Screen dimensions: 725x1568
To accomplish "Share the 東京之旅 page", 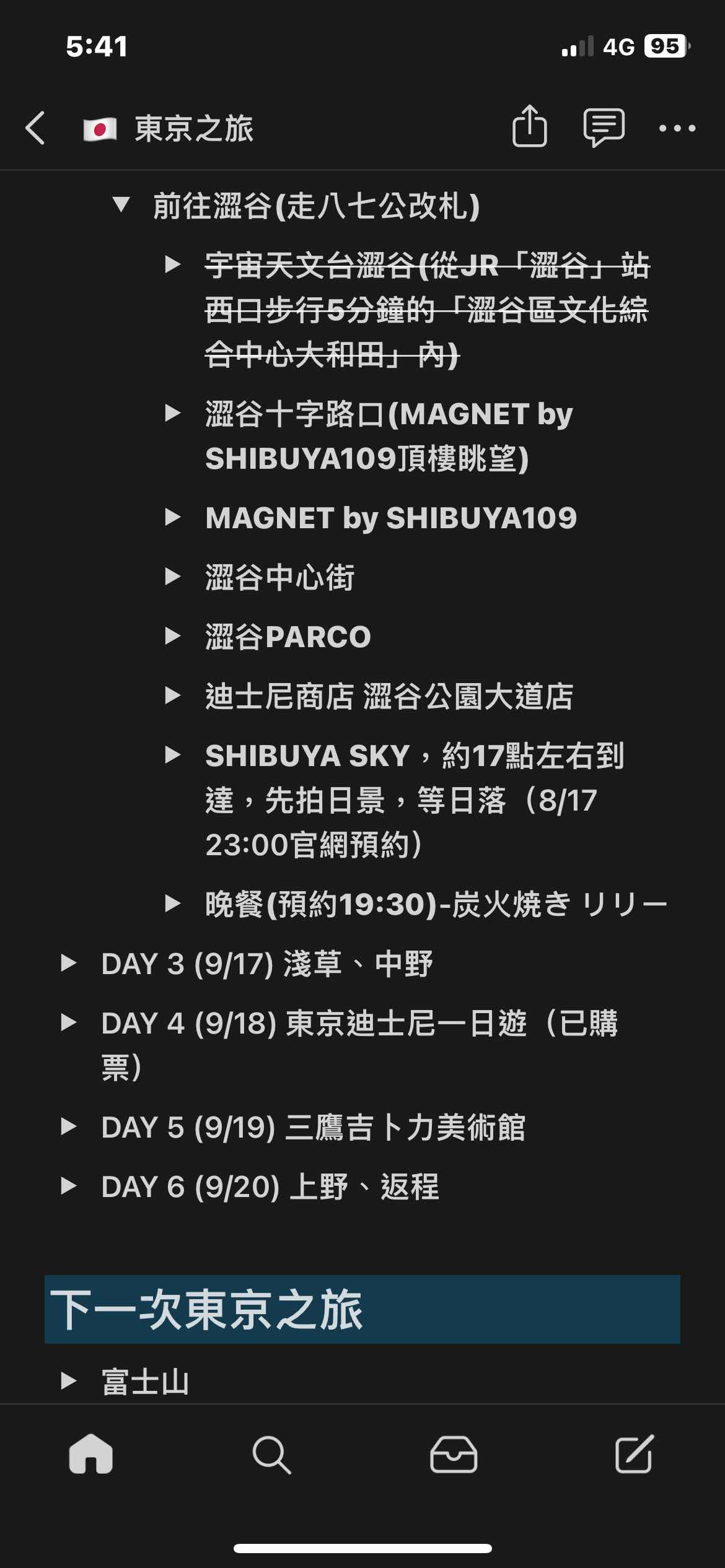I will coord(530,126).
